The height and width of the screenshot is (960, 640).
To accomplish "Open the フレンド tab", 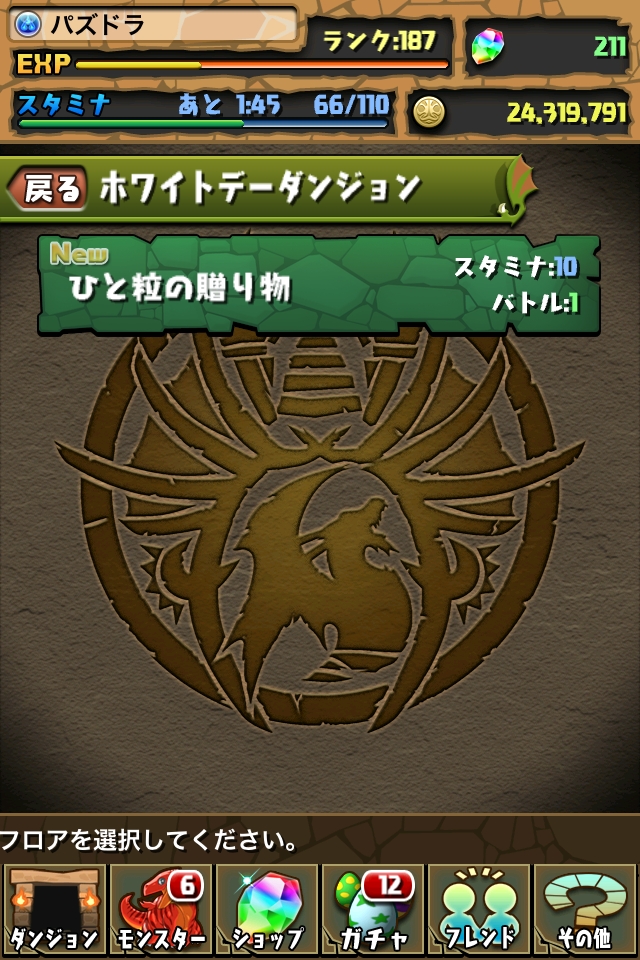I will [x=480, y=910].
